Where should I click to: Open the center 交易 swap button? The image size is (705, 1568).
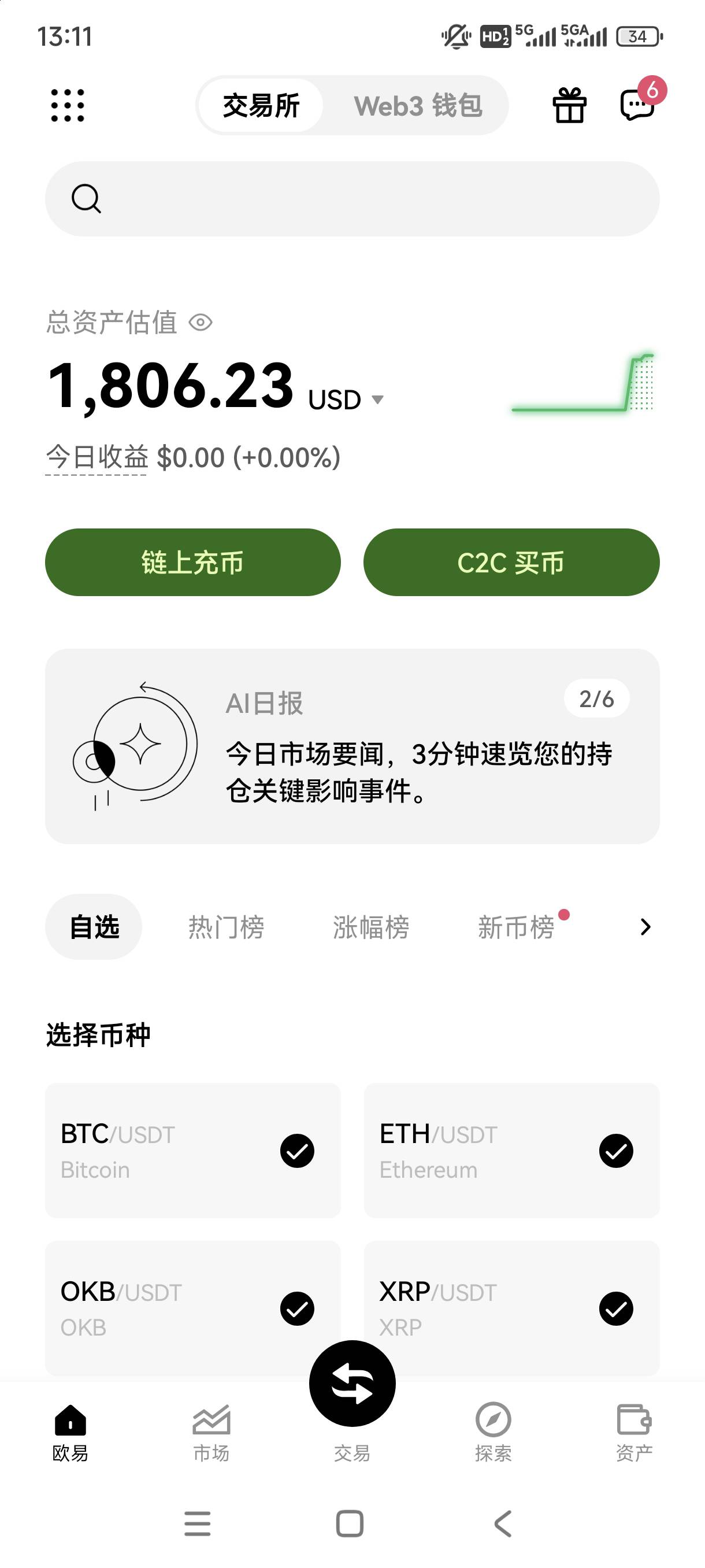pos(352,1383)
